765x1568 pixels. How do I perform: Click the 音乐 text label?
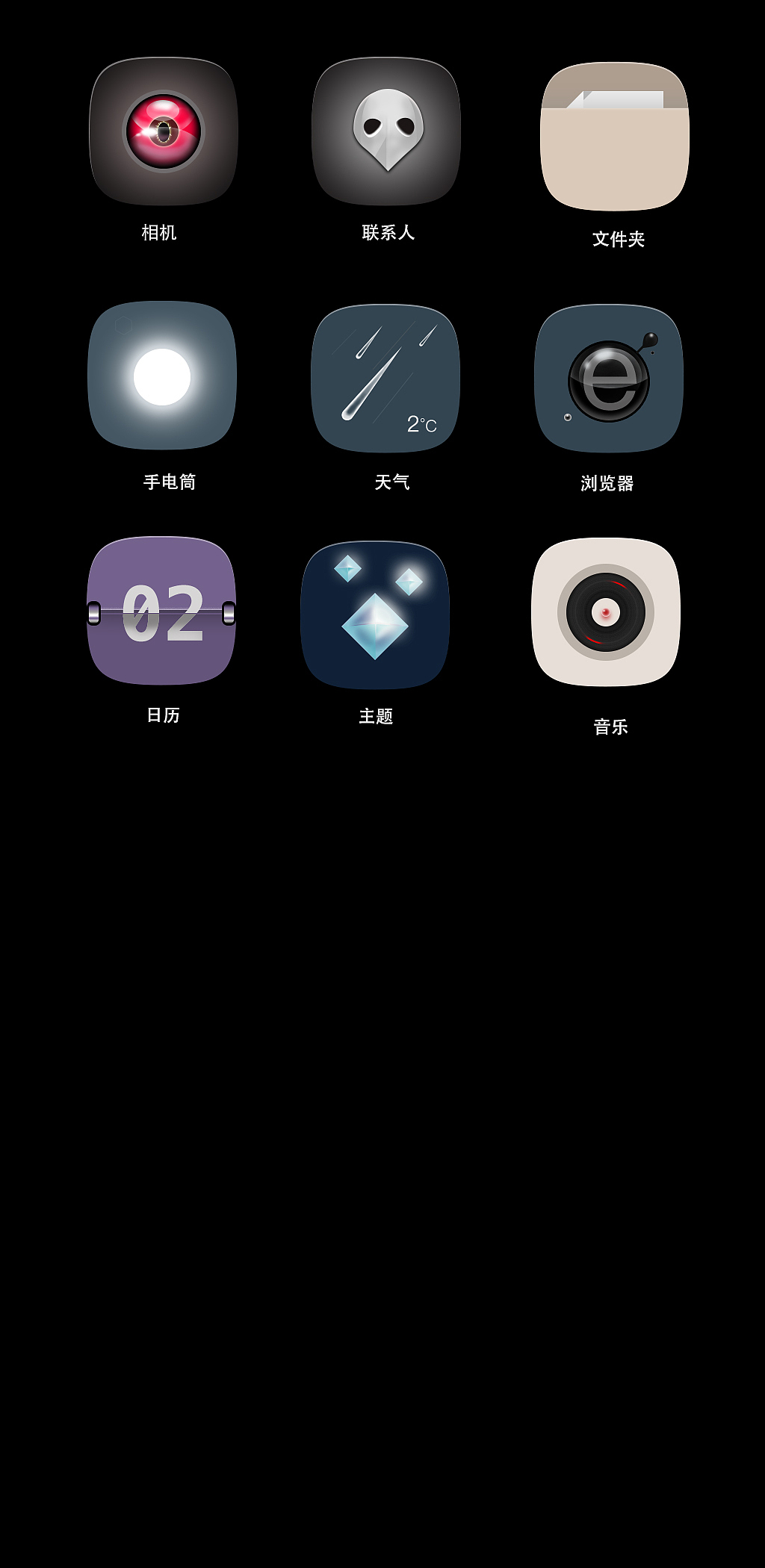pyautogui.click(x=609, y=725)
